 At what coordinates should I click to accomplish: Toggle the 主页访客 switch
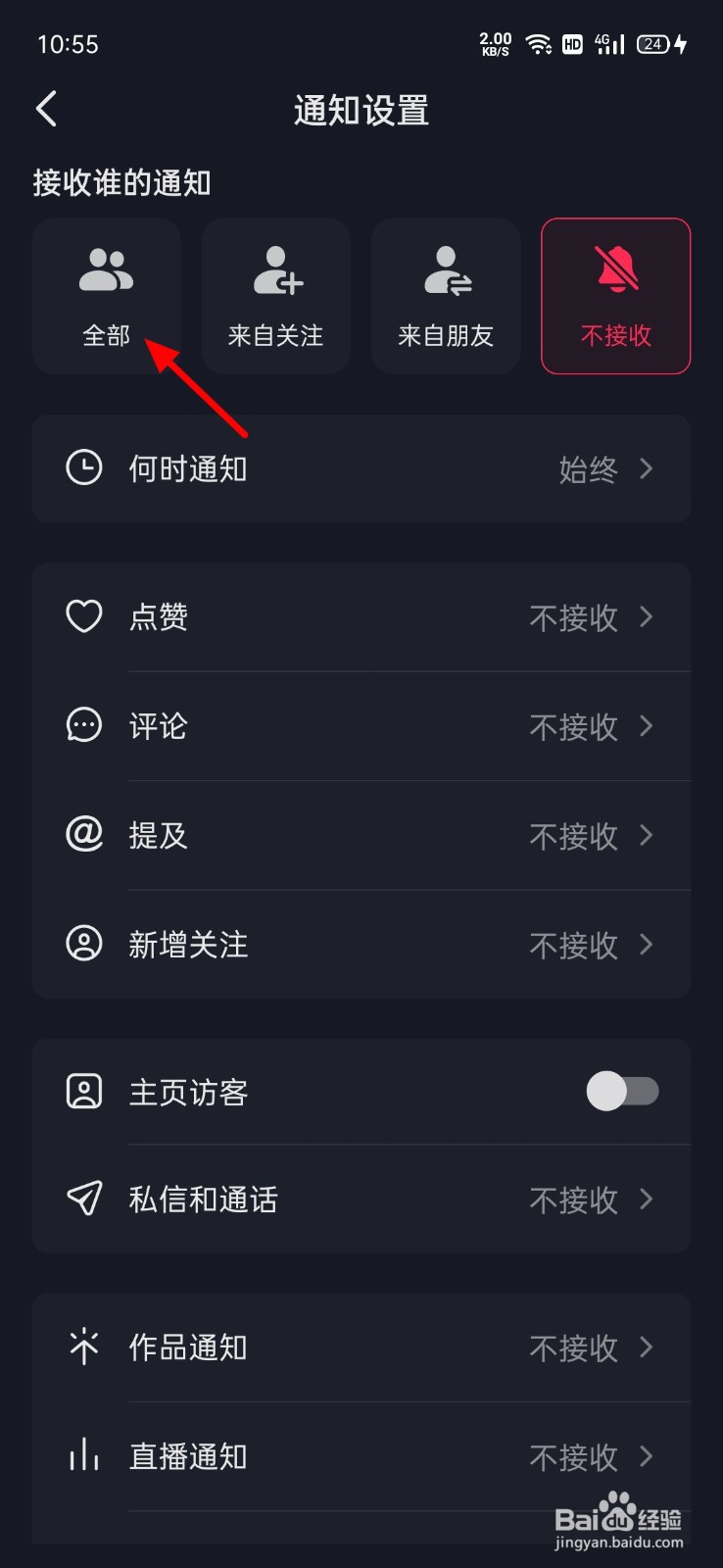pos(622,1091)
